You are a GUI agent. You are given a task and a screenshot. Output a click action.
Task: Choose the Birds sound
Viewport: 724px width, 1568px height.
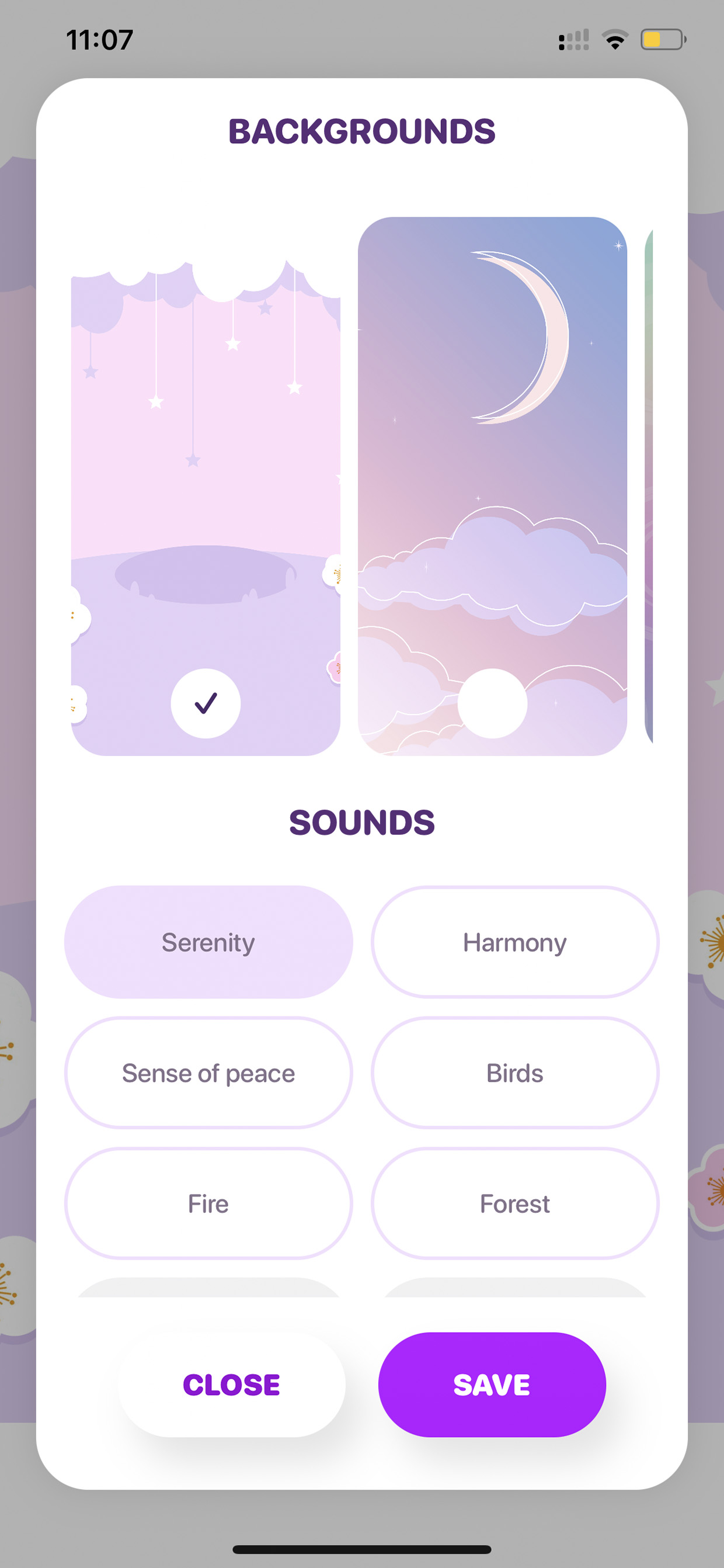tap(515, 1073)
